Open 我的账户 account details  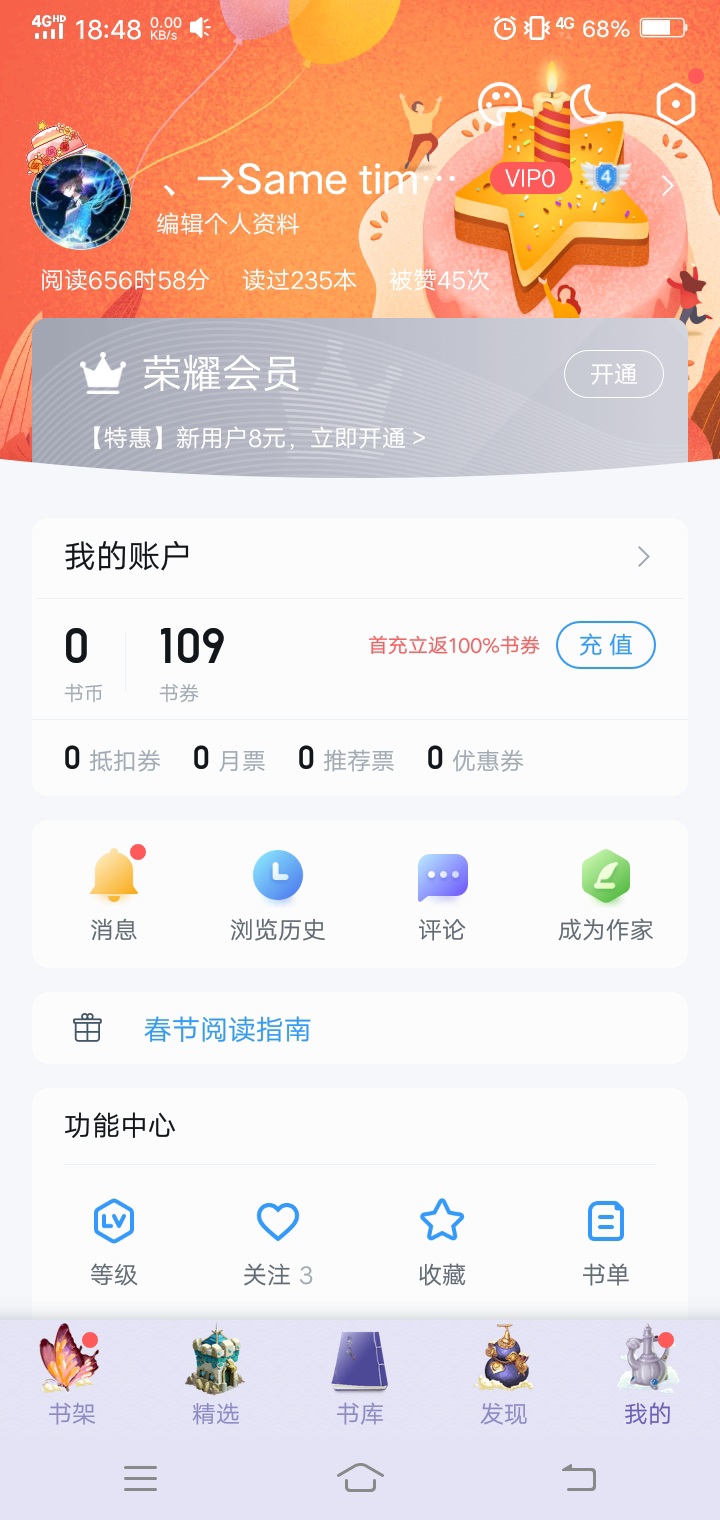[x=360, y=557]
